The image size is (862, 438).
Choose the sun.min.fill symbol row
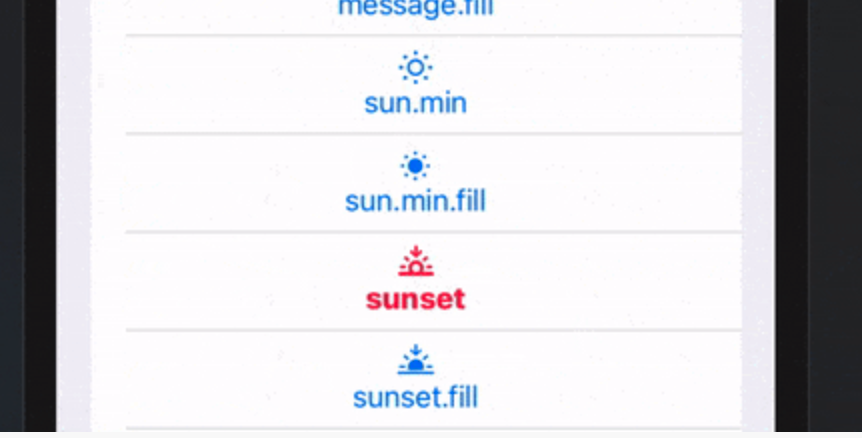tap(415, 183)
